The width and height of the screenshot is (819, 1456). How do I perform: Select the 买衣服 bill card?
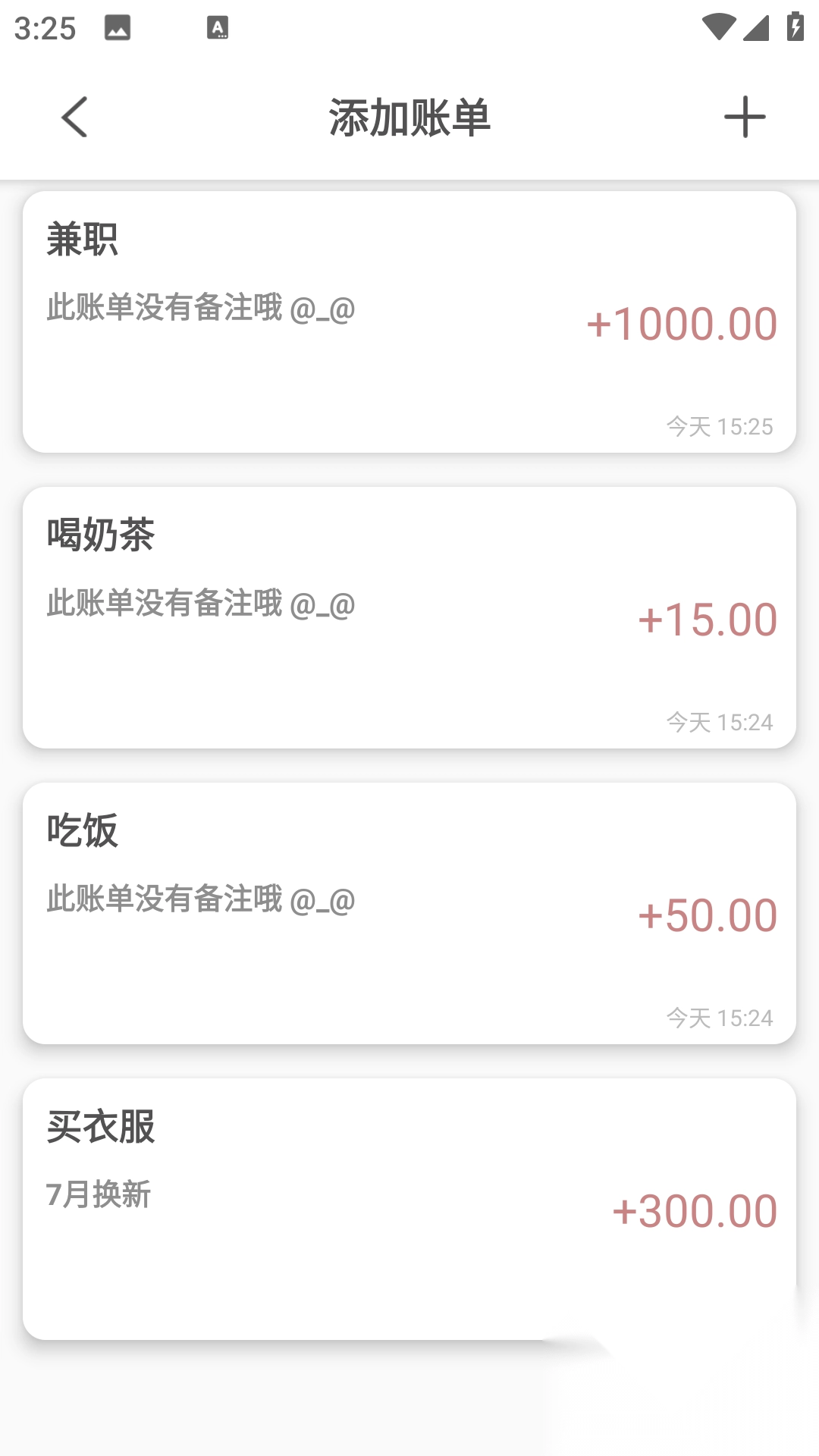409,1210
